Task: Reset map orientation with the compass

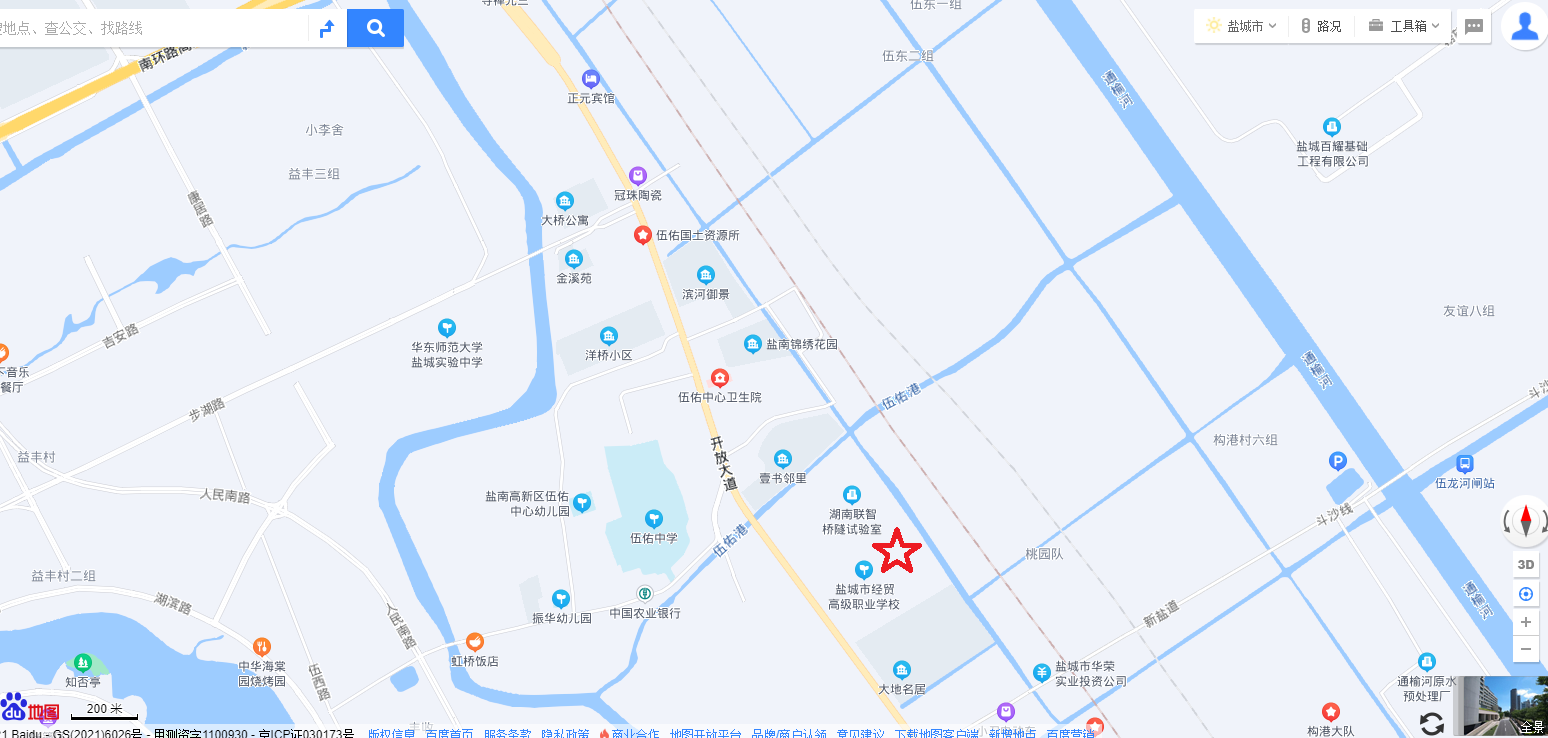Action: [x=1526, y=520]
